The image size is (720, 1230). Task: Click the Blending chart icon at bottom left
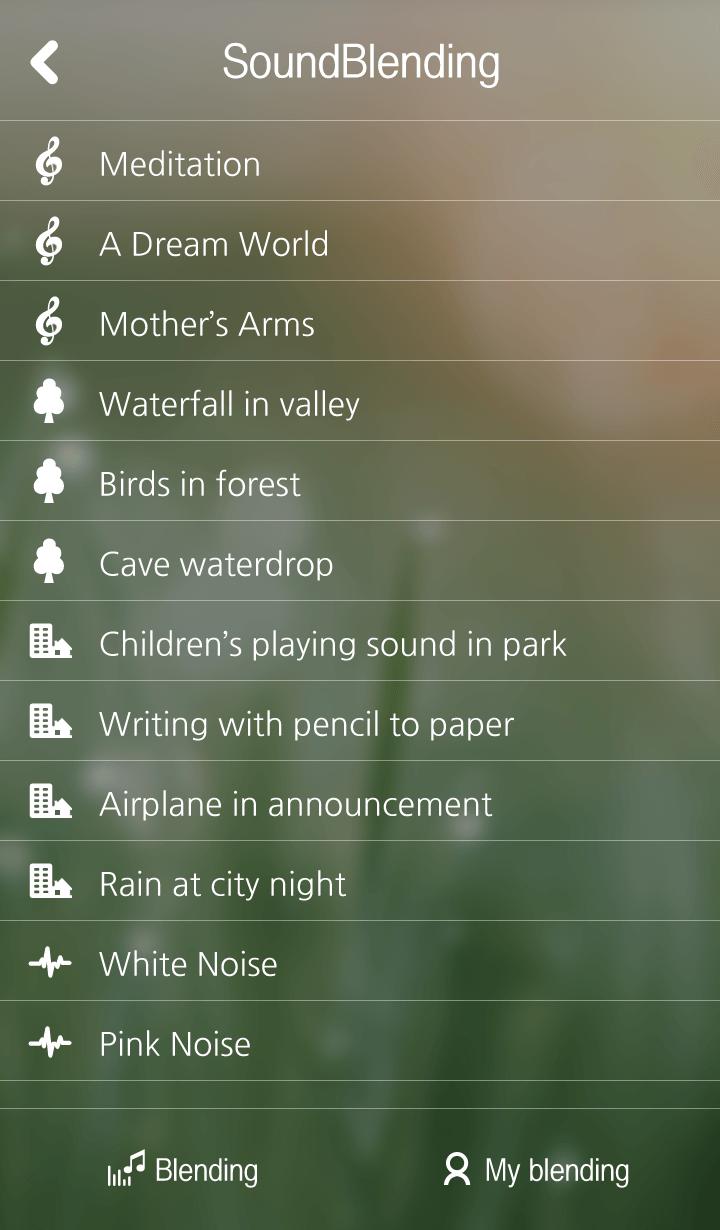[x=126, y=1168]
